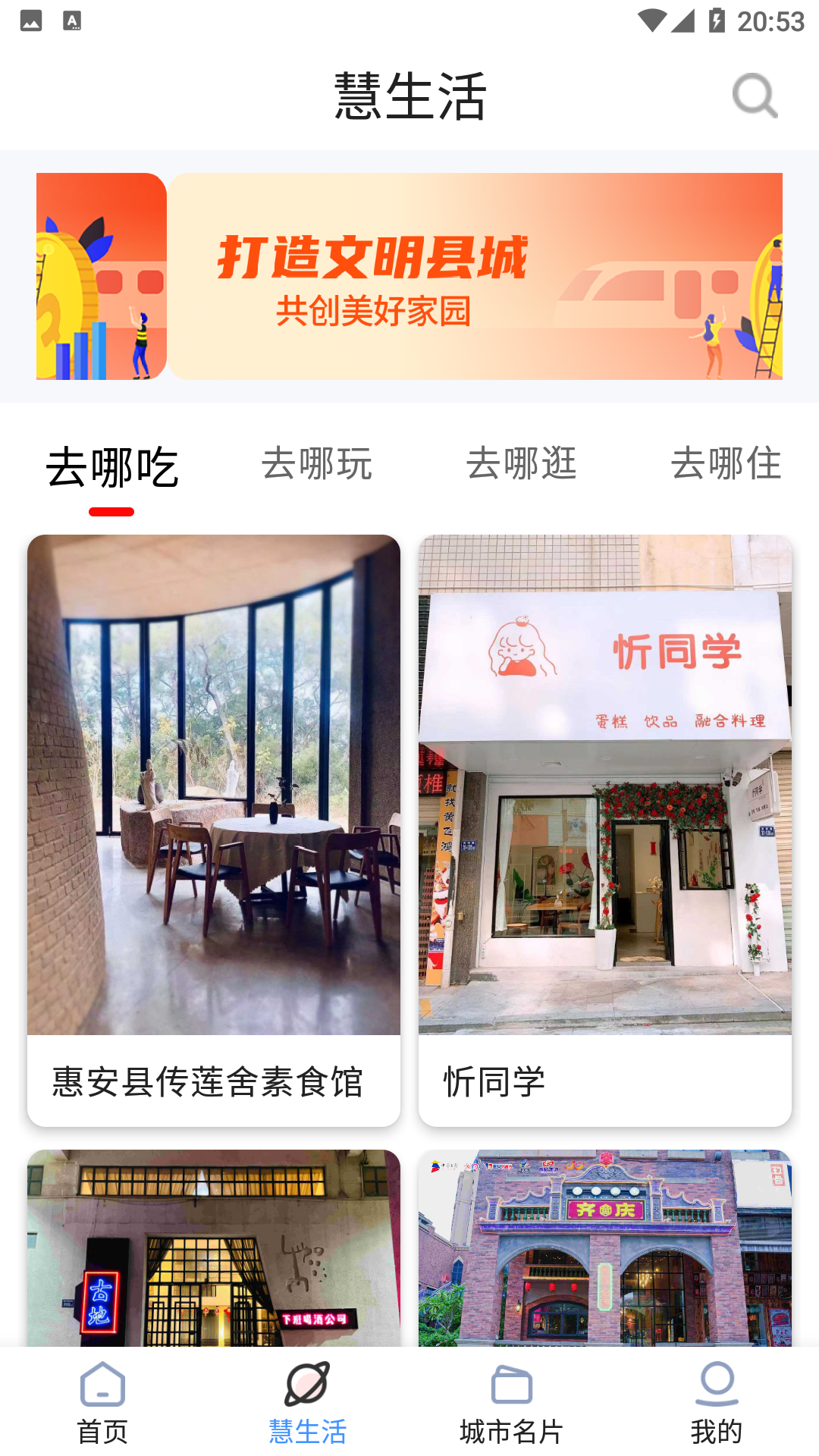Switch to the 去哪住 tab
The height and width of the screenshot is (1456, 819).
tap(726, 464)
